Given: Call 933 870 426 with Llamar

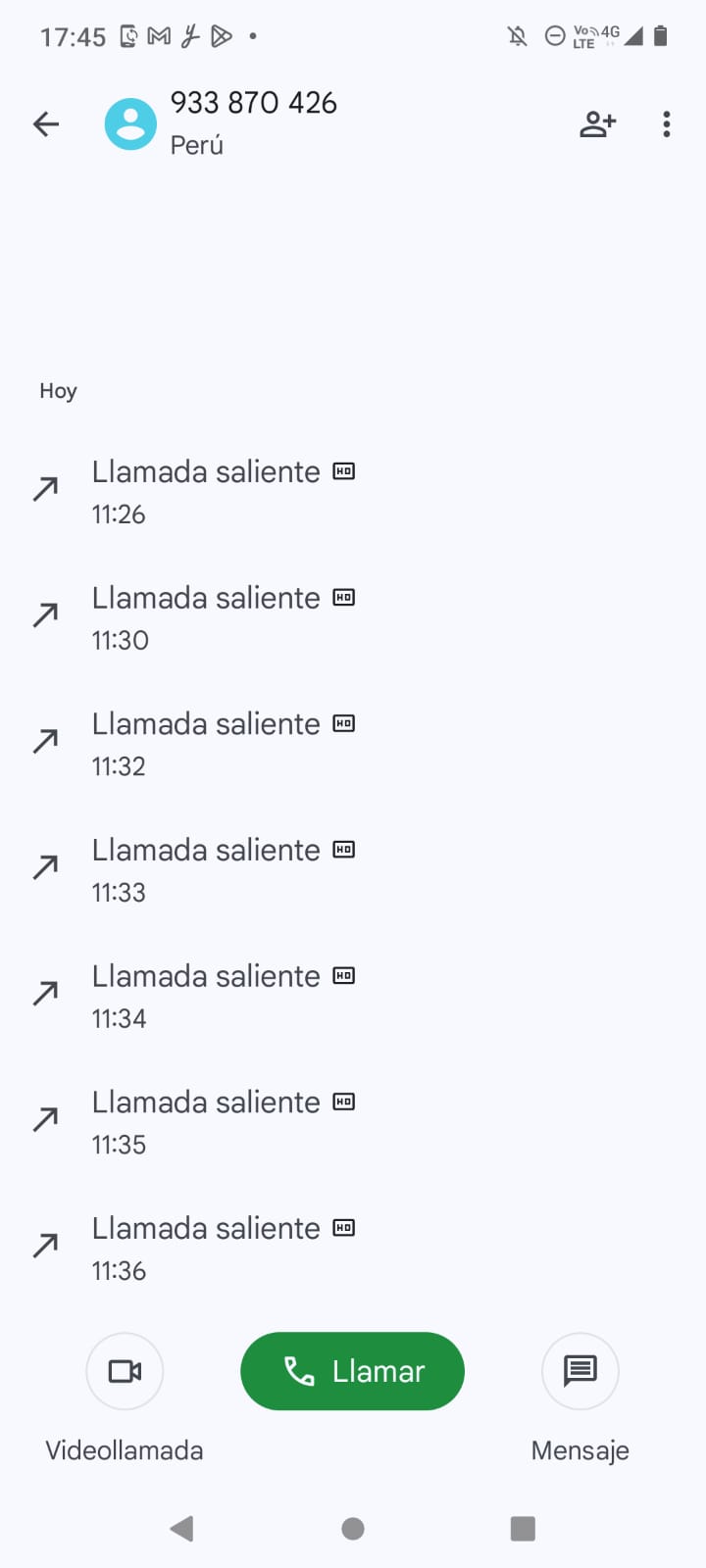Looking at the screenshot, I should coord(352,1371).
